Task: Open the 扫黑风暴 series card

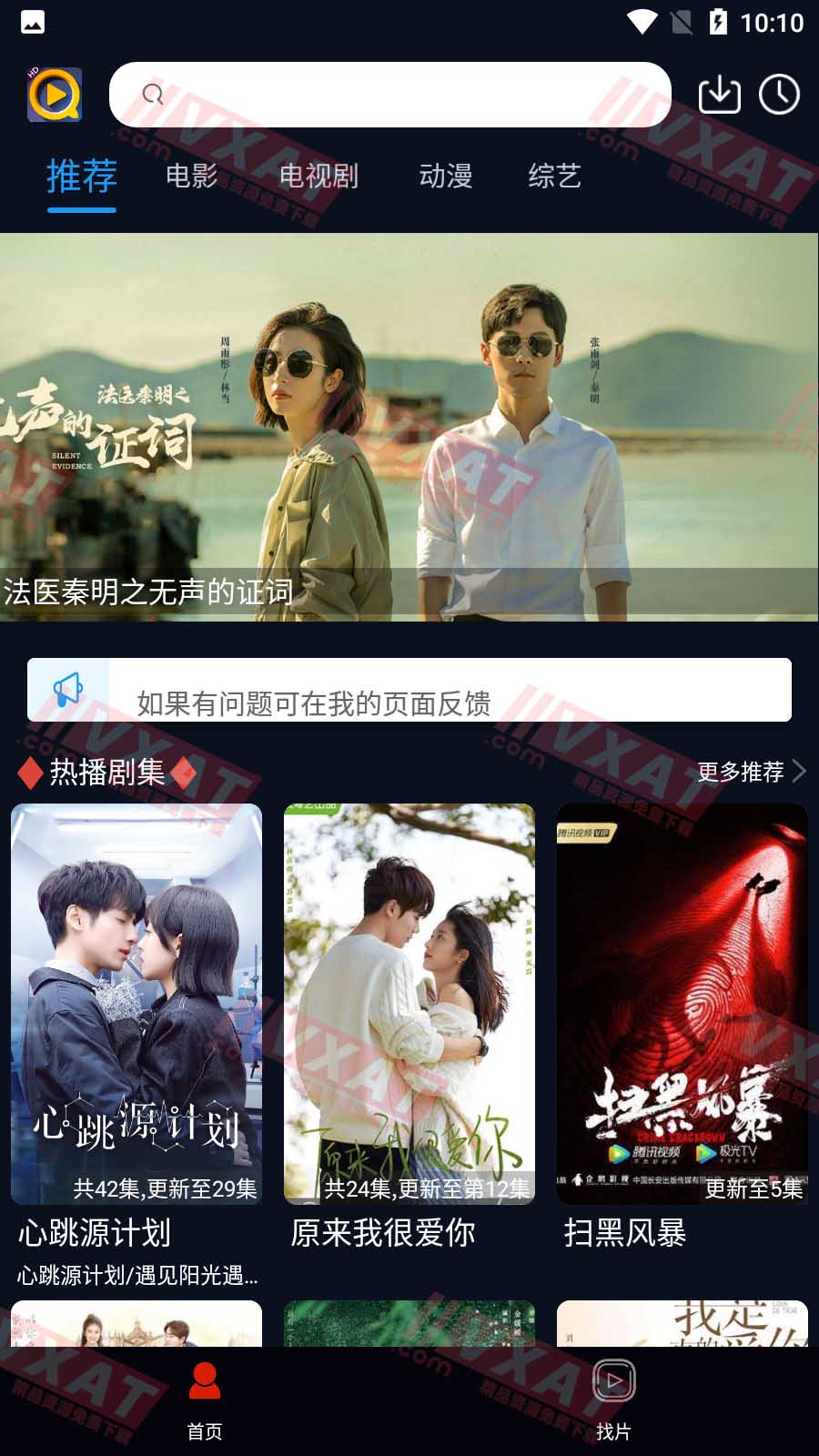Action: click(x=682, y=1004)
